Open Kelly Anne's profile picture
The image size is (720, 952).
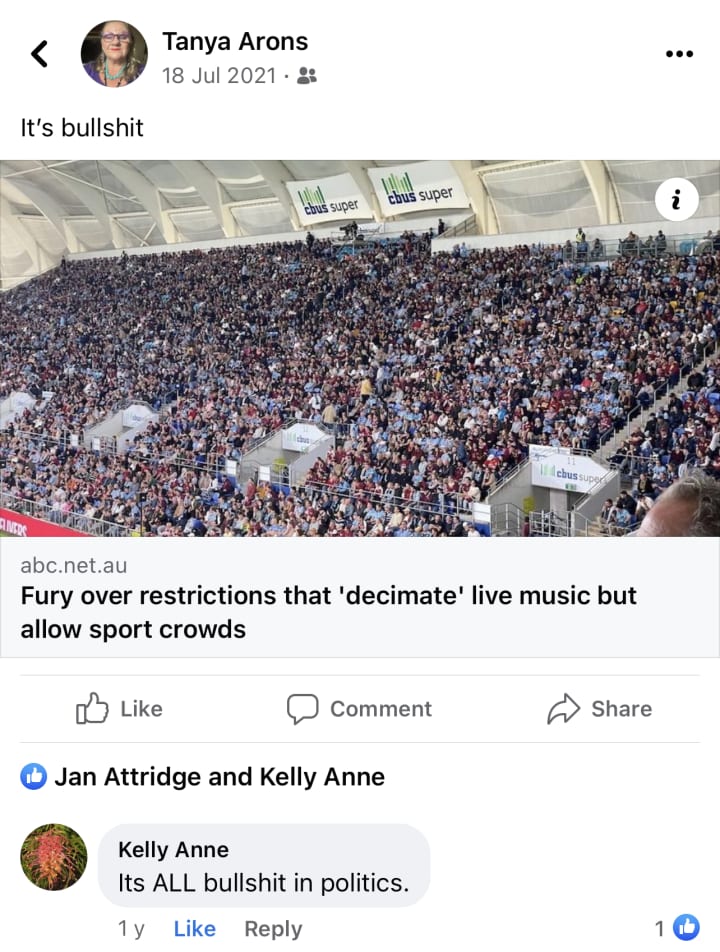[x=54, y=857]
